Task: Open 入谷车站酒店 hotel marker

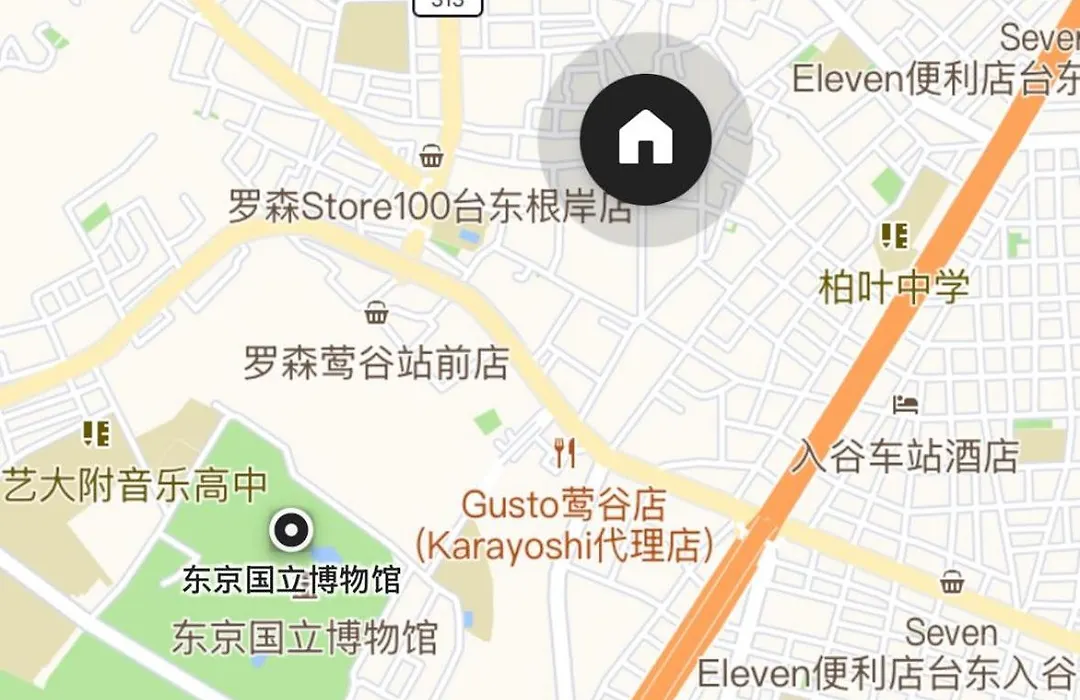Action: 905,405
